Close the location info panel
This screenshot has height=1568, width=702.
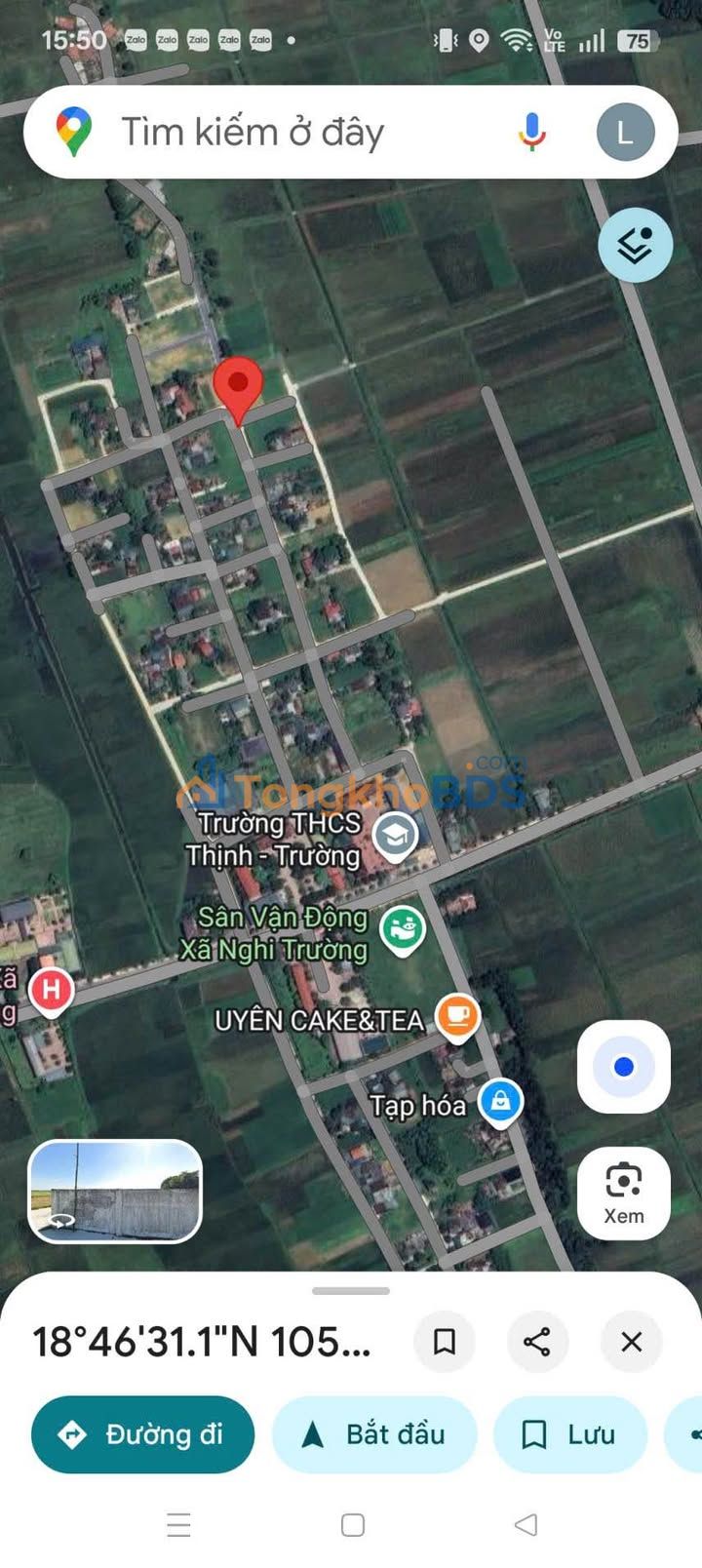(631, 1342)
